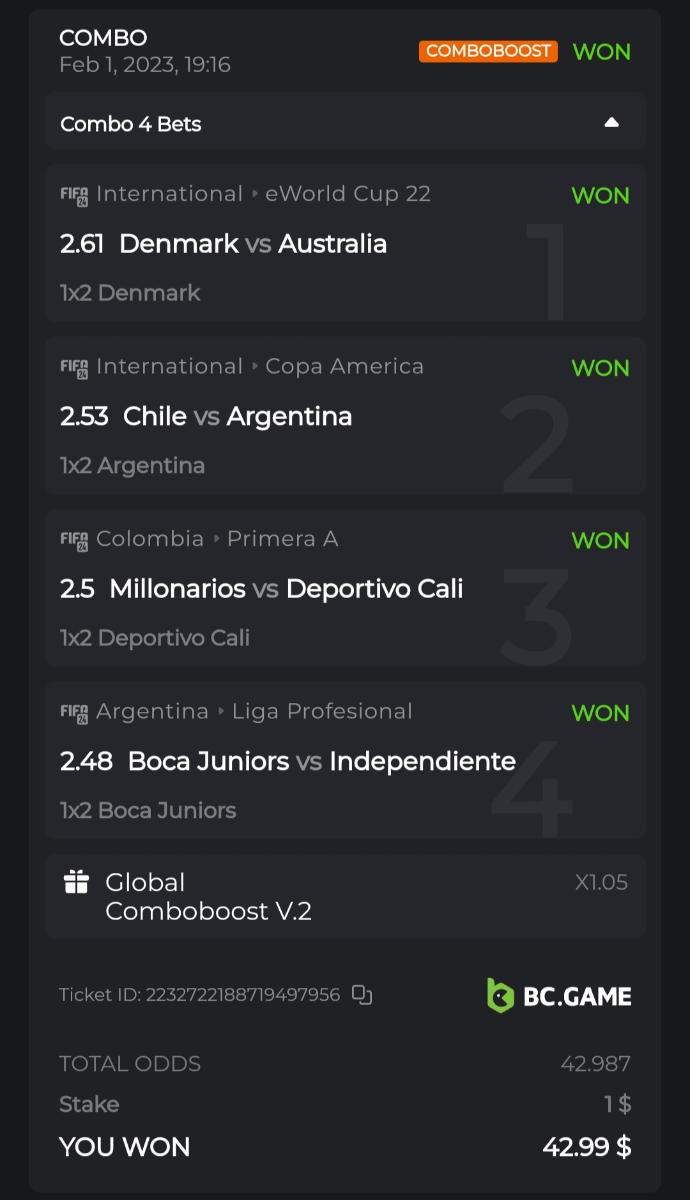Viewport: 690px width, 1200px height.
Task: Collapse the Combo 4 Bets list
Action: [x=611, y=123]
